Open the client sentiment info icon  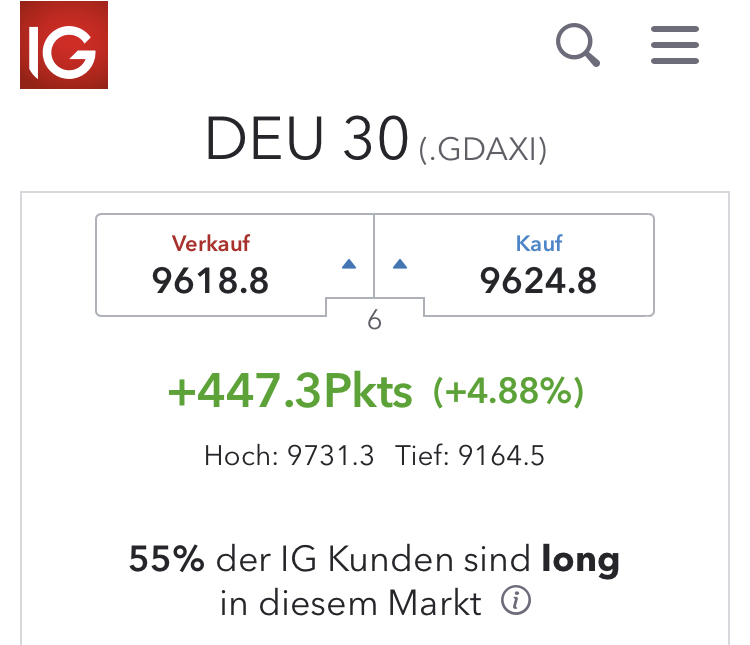(516, 602)
